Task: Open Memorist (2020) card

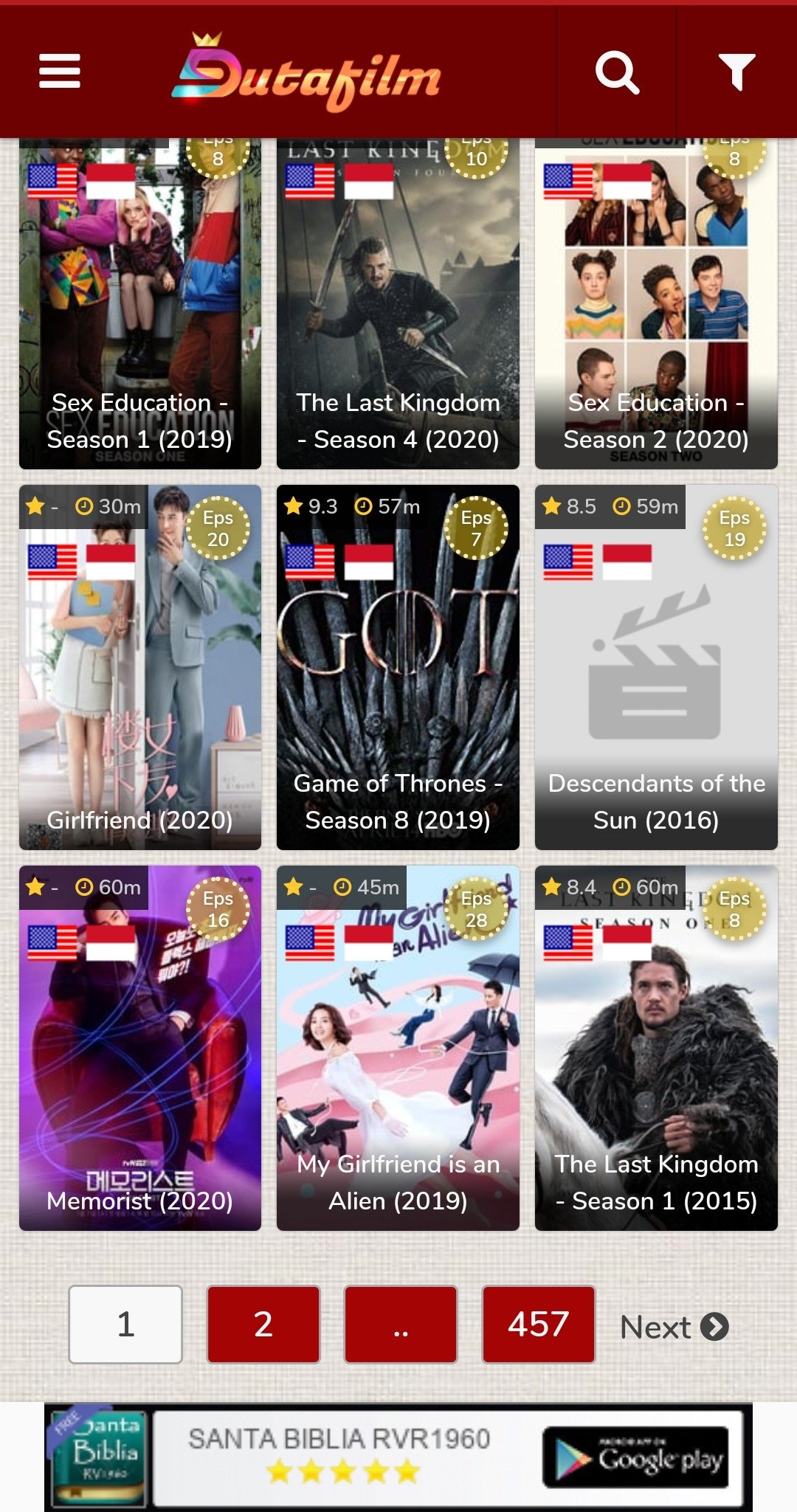Action: [140, 1048]
